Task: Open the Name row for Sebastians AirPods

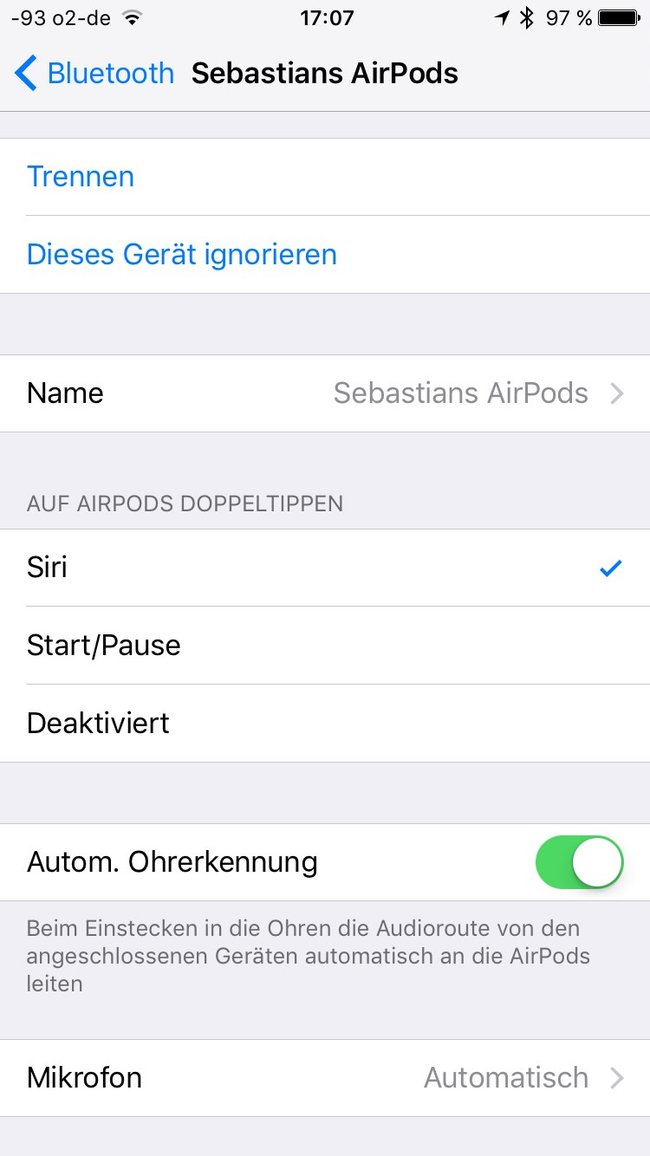Action: [325, 393]
